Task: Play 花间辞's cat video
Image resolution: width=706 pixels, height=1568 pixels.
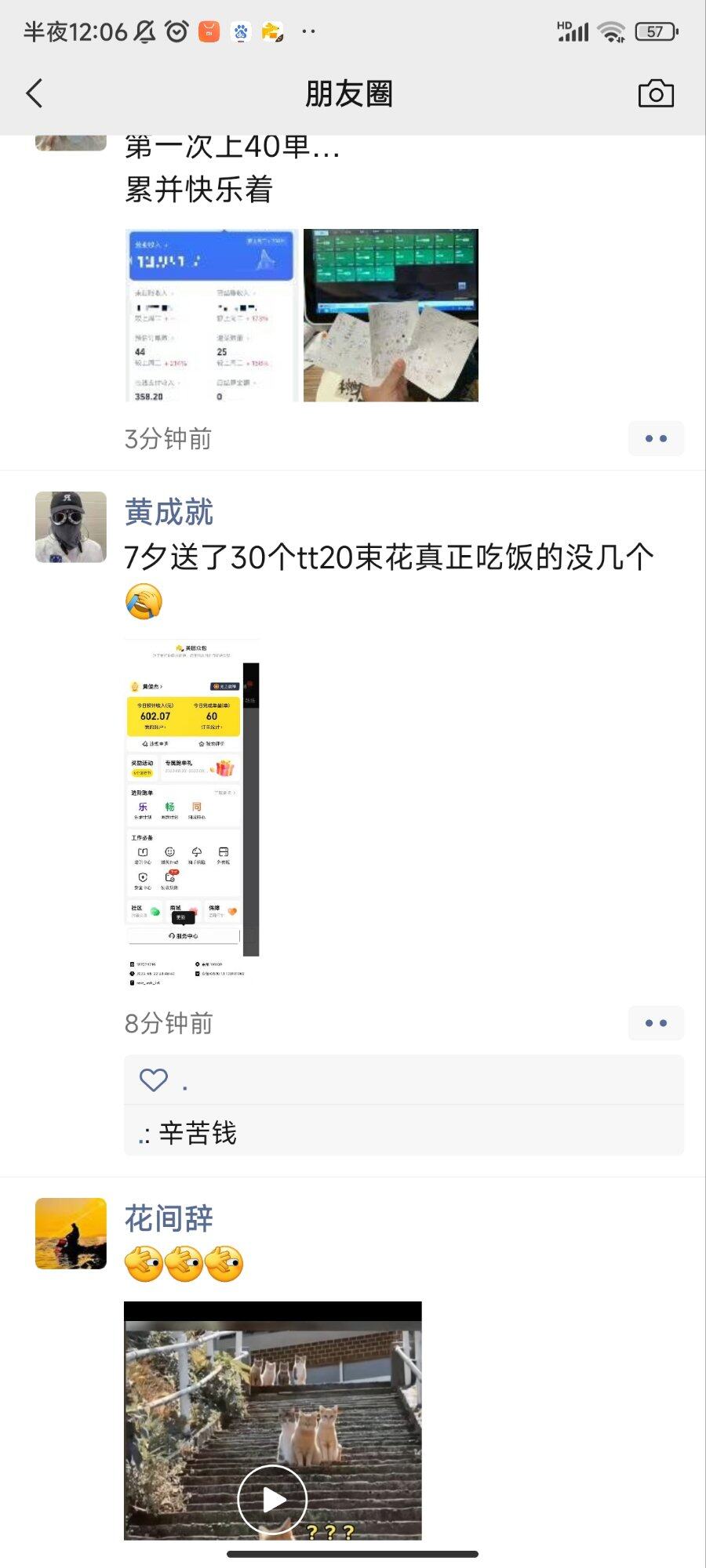Action: (x=272, y=1499)
